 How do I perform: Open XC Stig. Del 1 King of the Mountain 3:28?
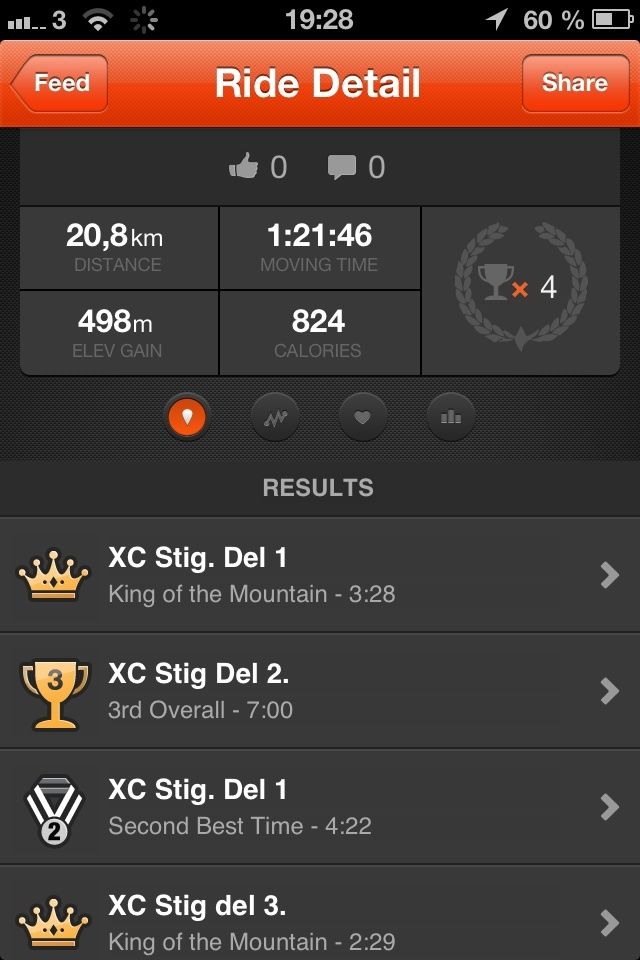coord(320,575)
